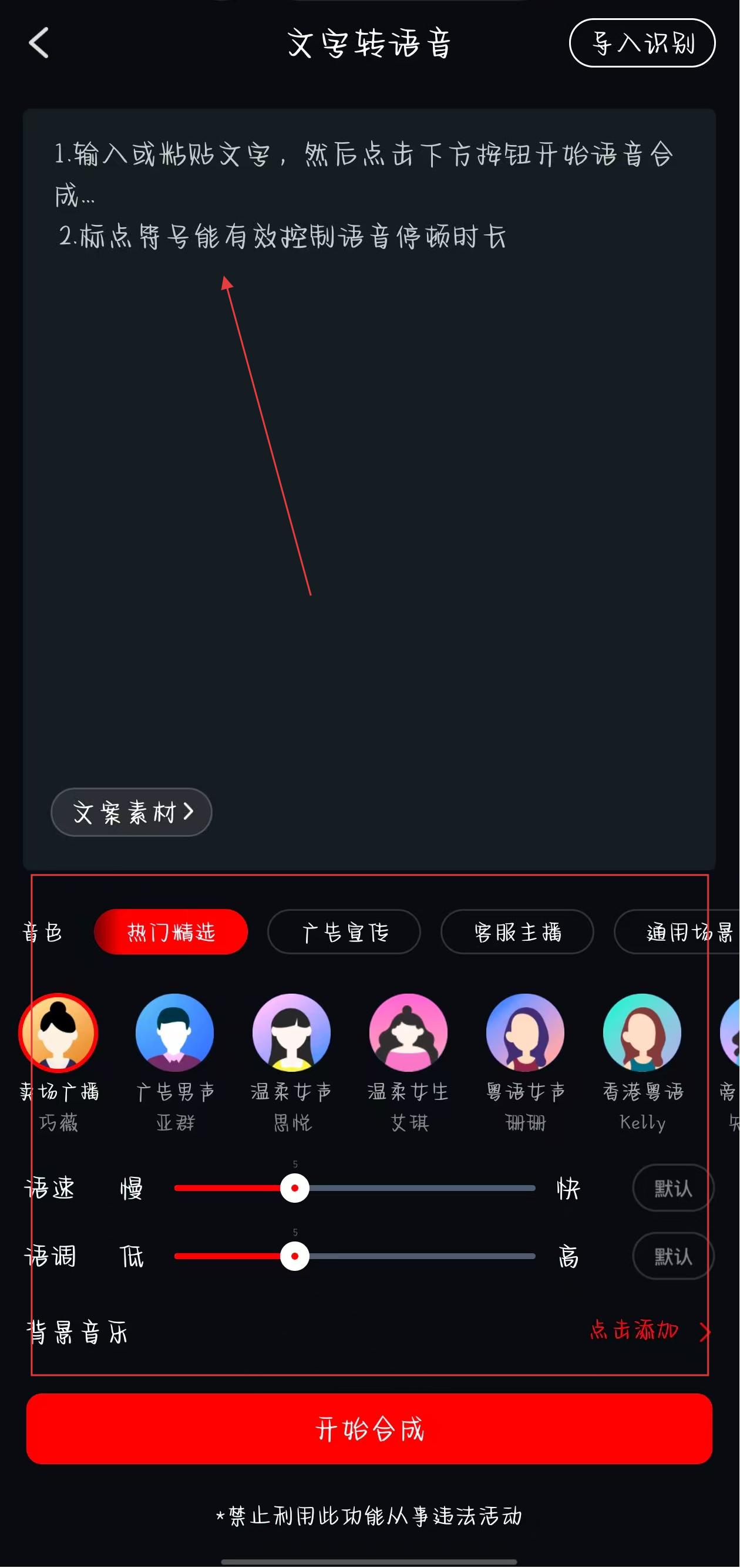Screen dimensions: 740x1568
Task: Start synthesis with 开始合成
Action: tap(369, 1428)
